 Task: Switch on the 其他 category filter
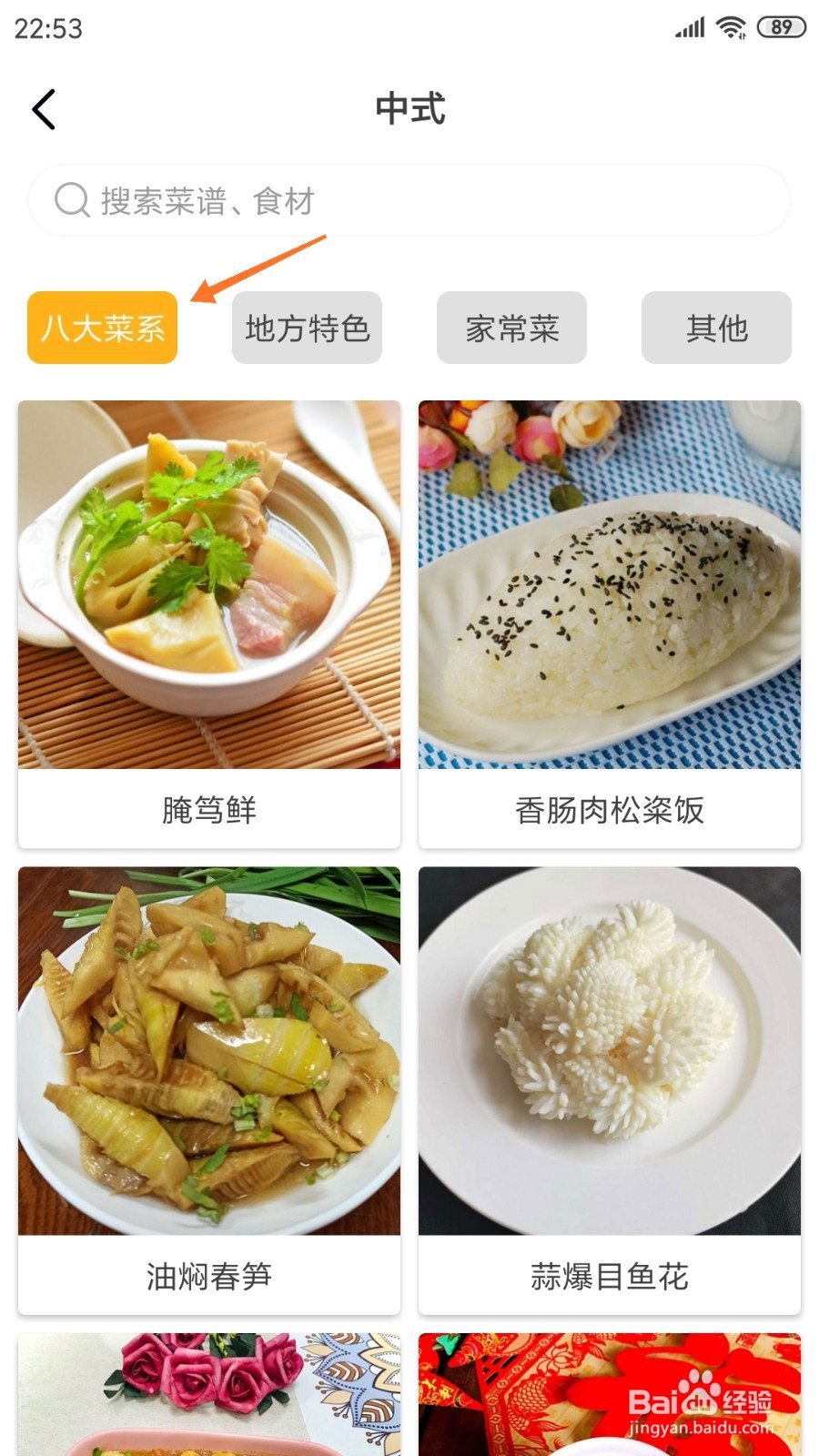(x=716, y=329)
